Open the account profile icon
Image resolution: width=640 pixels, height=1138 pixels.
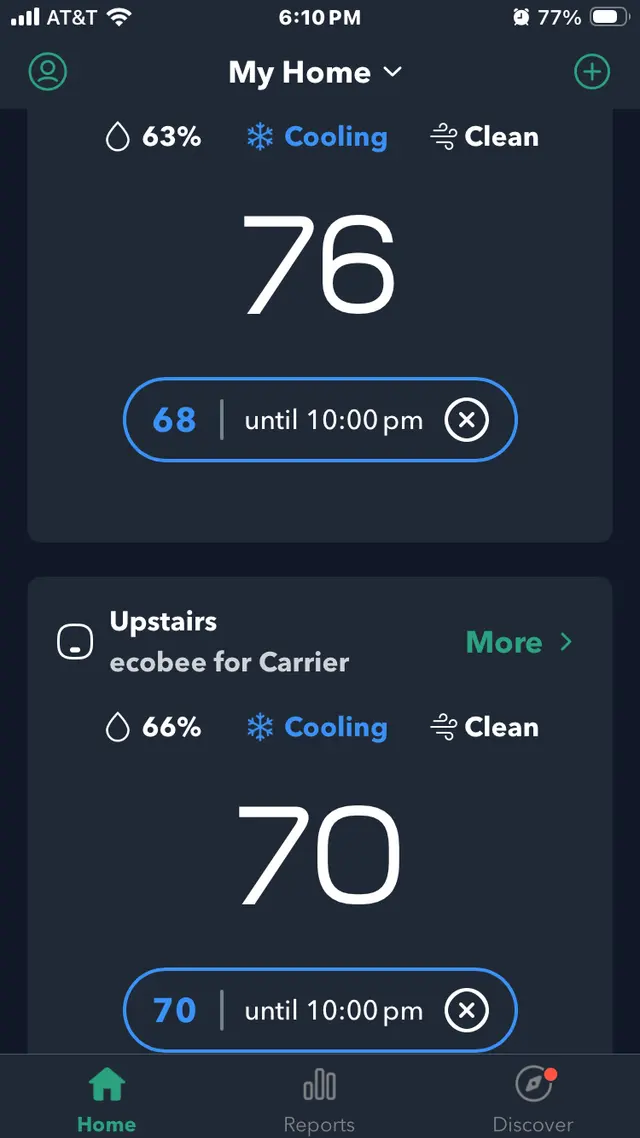[x=48, y=72]
